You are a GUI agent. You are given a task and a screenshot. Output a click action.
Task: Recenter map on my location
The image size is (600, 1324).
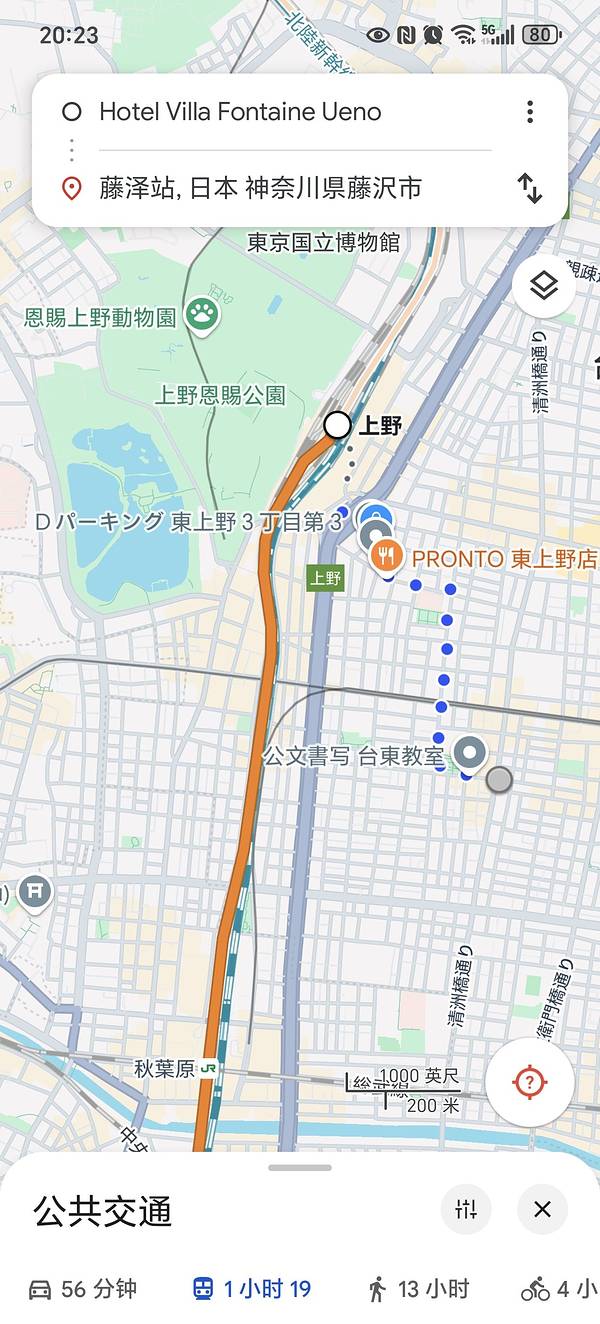pyautogui.click(x=529, y=1082)
